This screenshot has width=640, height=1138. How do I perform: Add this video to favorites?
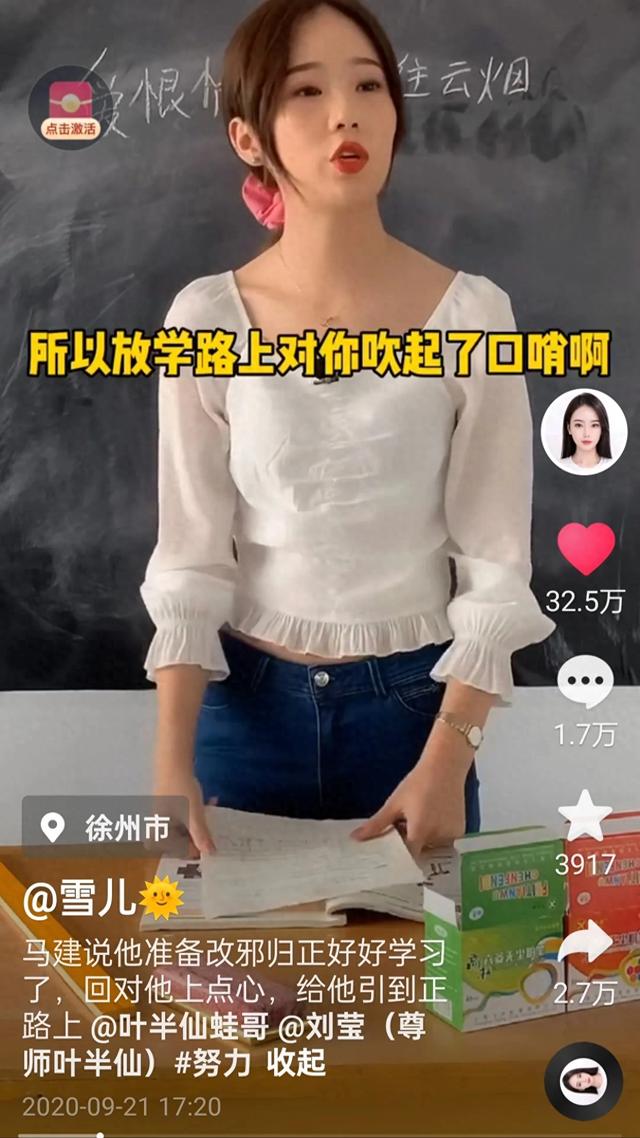click(585, 816)
